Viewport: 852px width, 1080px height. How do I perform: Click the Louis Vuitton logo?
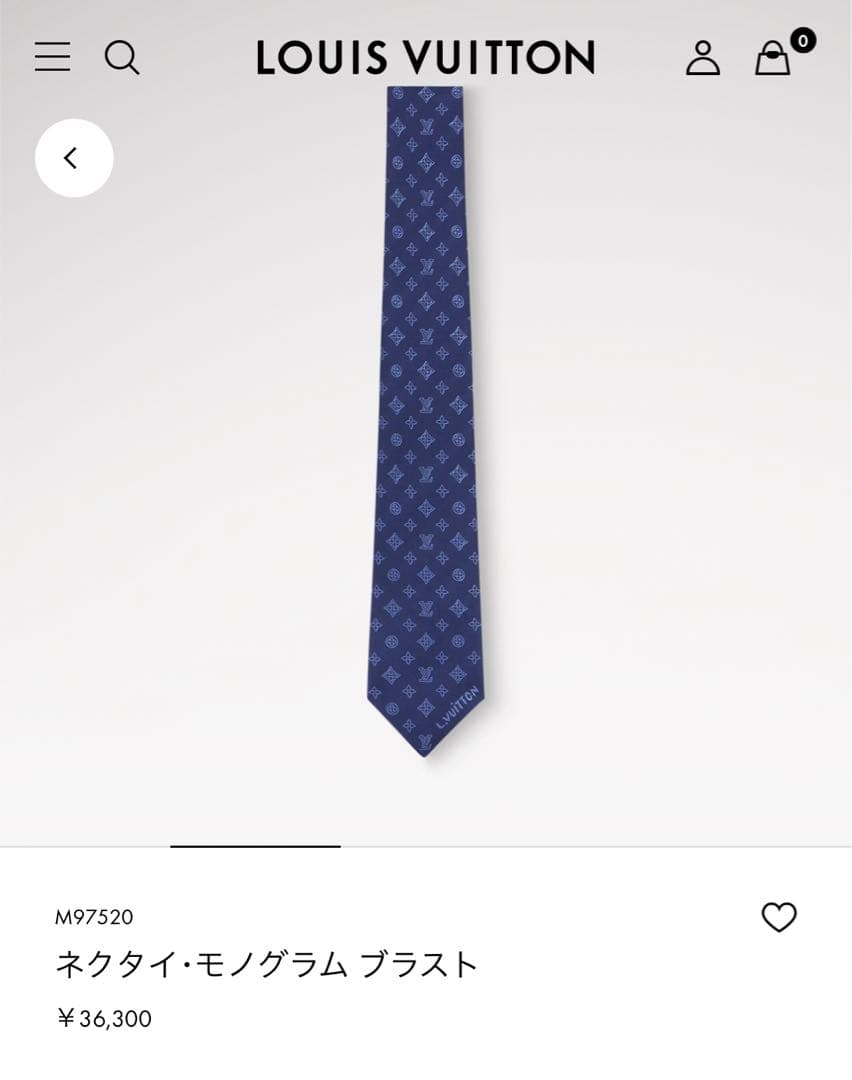coord(425,58)
